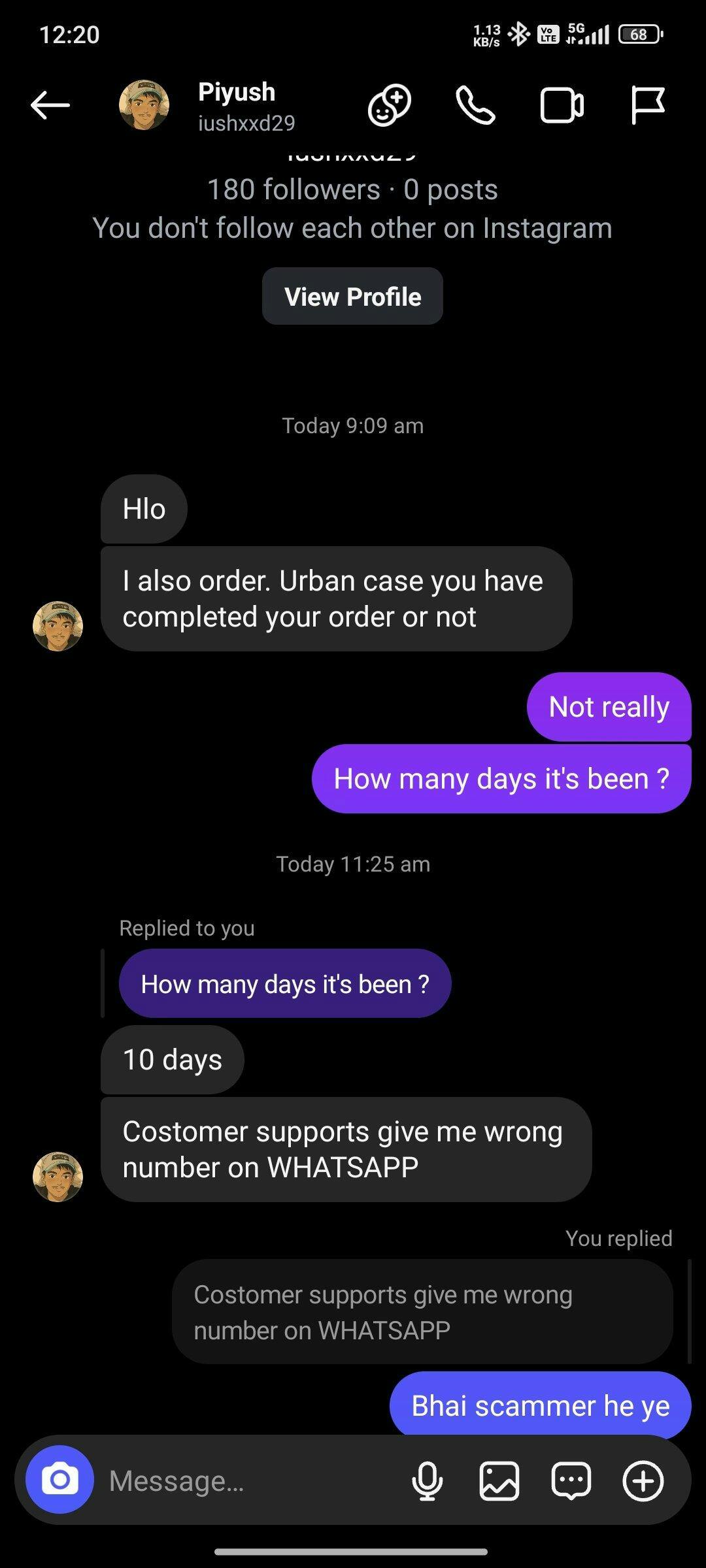Open the camera from the message bar
Viewport: 706px width, 1568px height.
[59, 1480]
